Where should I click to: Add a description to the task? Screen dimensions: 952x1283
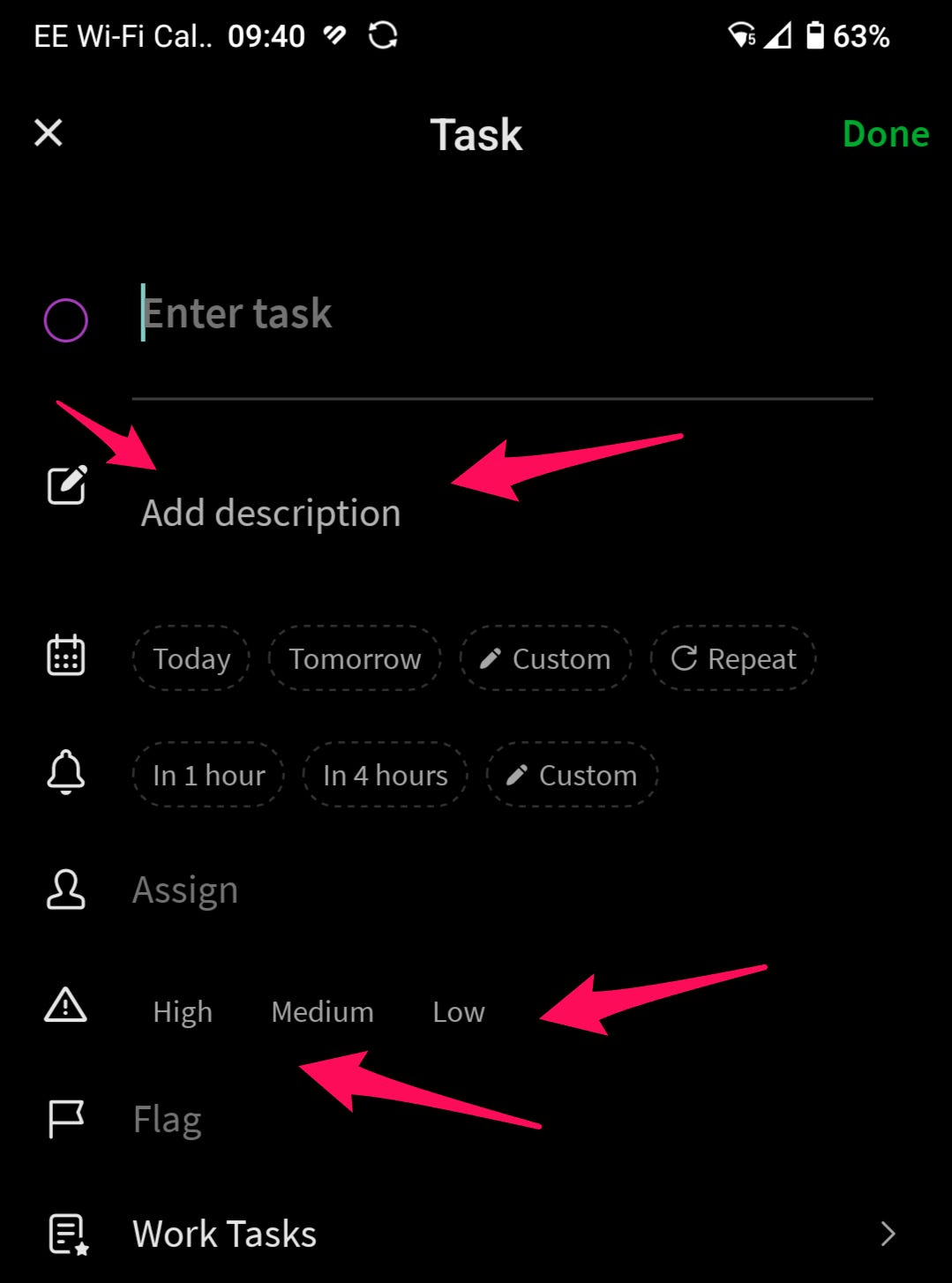coord(271,513)
